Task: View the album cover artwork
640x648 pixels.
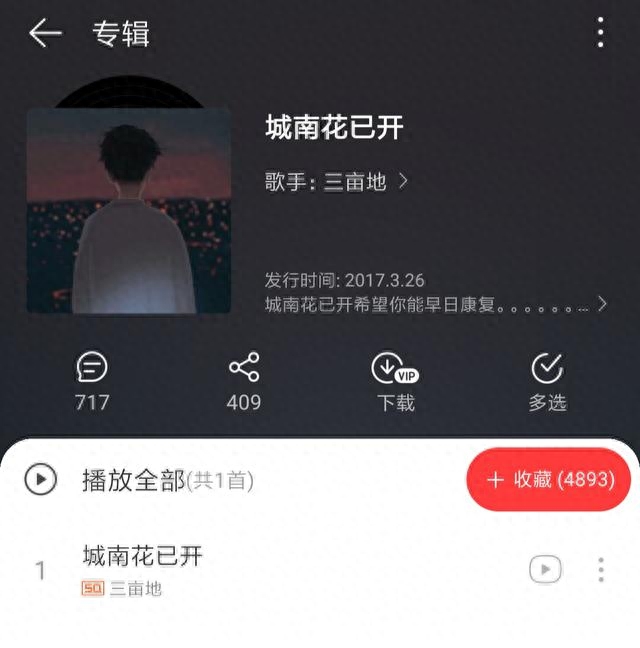Action: (128, 208)
